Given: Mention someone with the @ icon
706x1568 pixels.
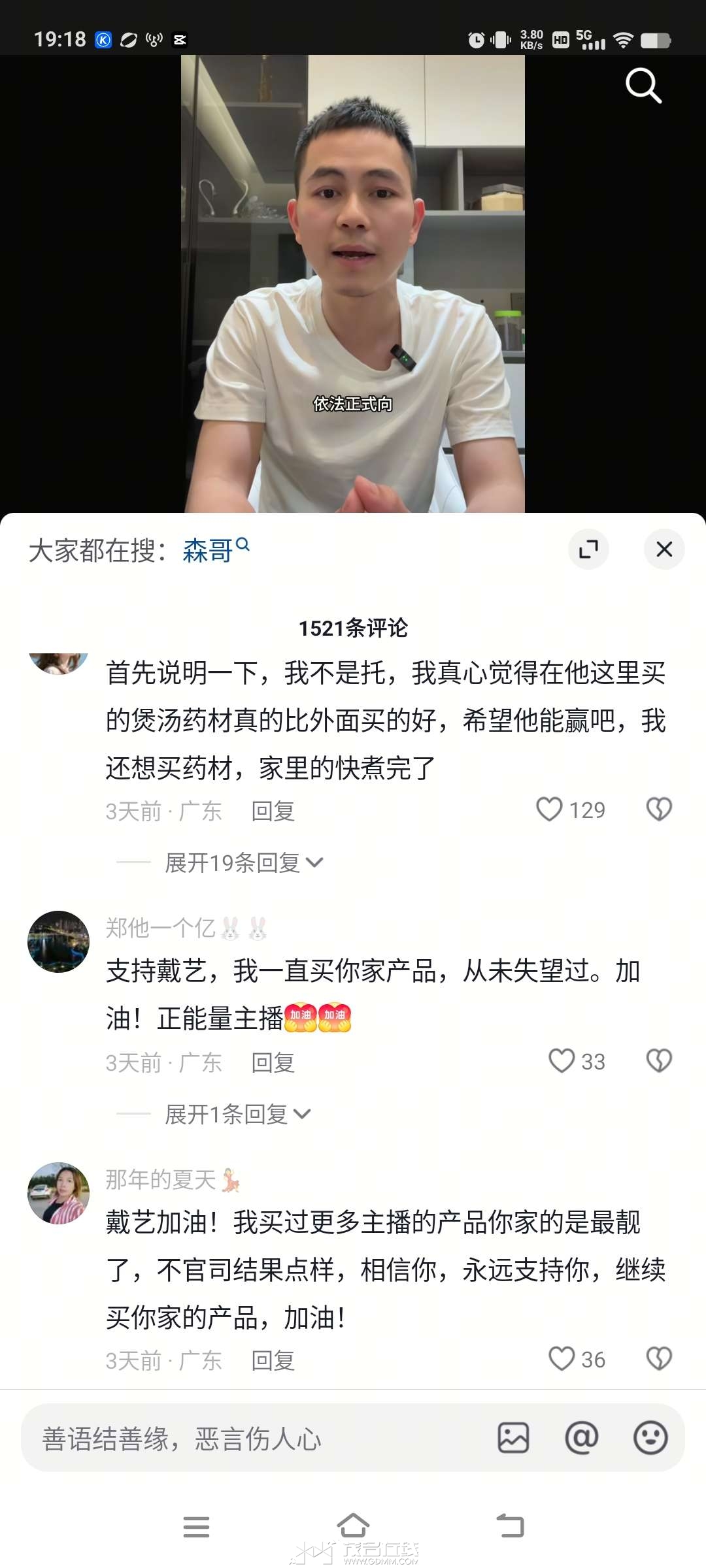Looking at the screenshot, I should [x=582, y=1438].
